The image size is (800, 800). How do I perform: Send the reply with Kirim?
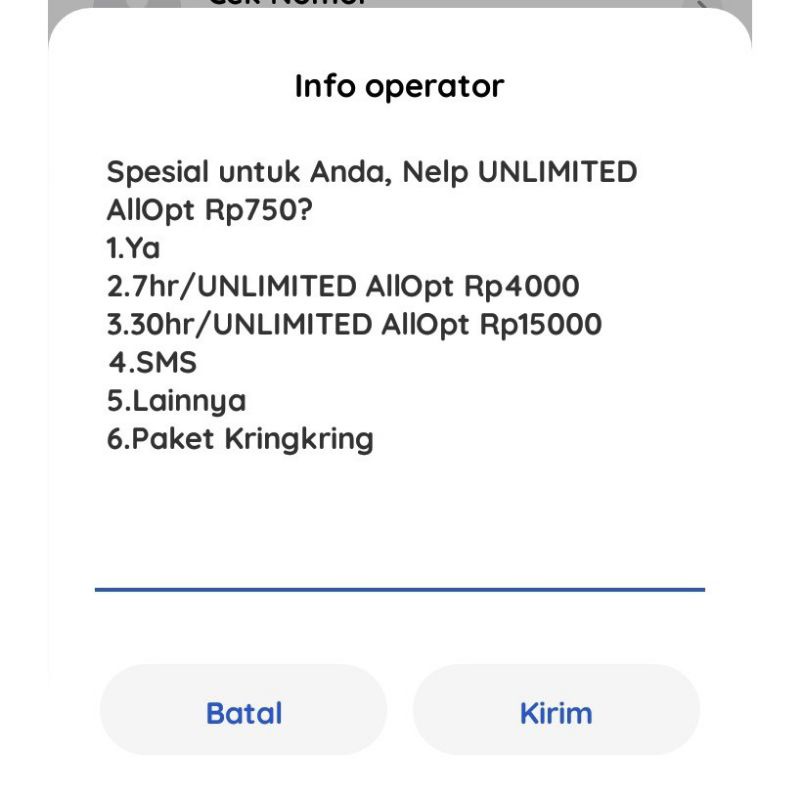click(x=556, y=712)
